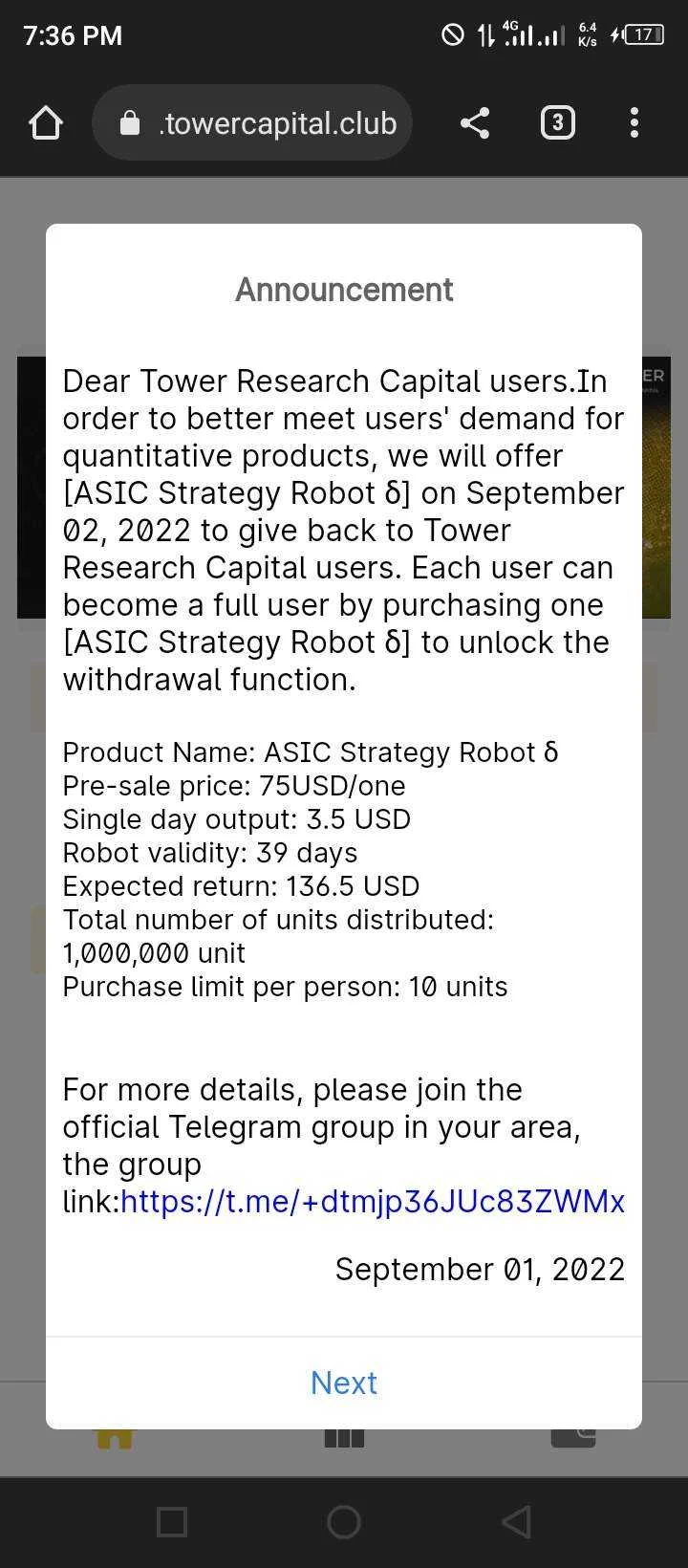Tap the towercapital.club address bar
The image size is (688, 1568).
click(x=252, y=122)
